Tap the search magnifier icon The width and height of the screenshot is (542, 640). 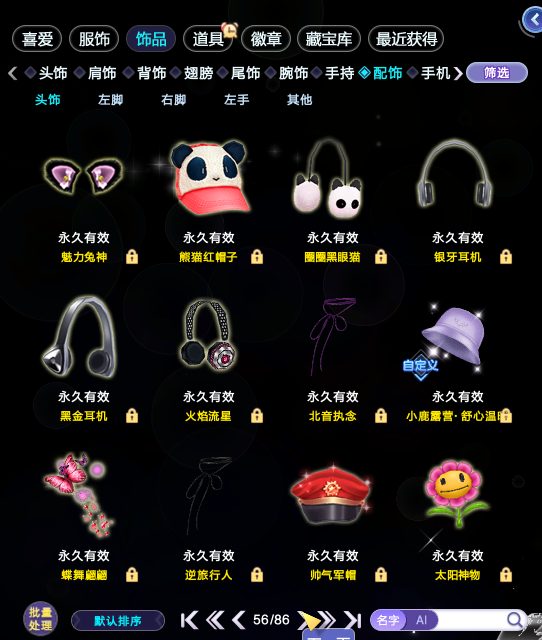(x=515, y=620)
